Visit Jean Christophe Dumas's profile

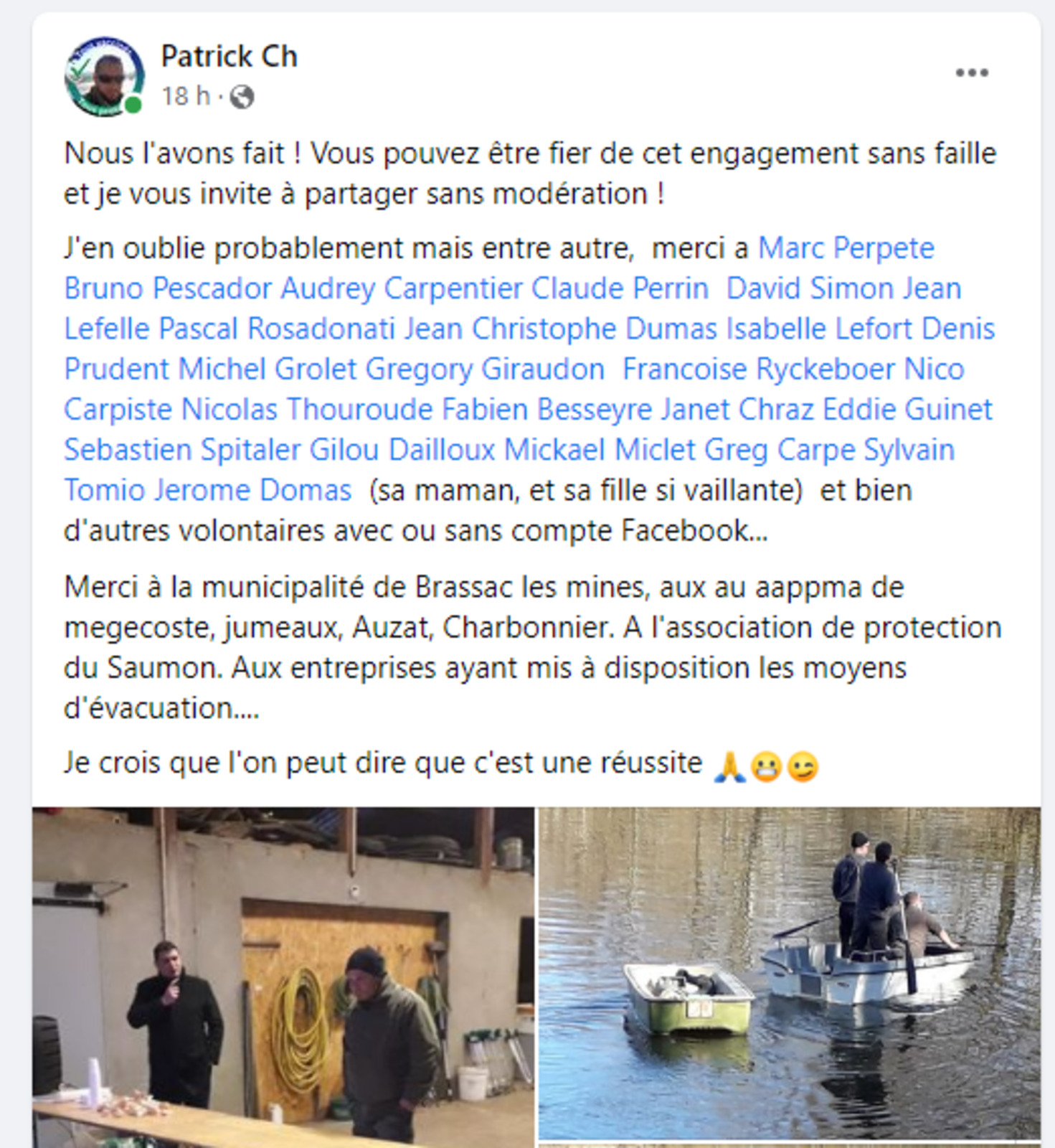coord(560,329)
